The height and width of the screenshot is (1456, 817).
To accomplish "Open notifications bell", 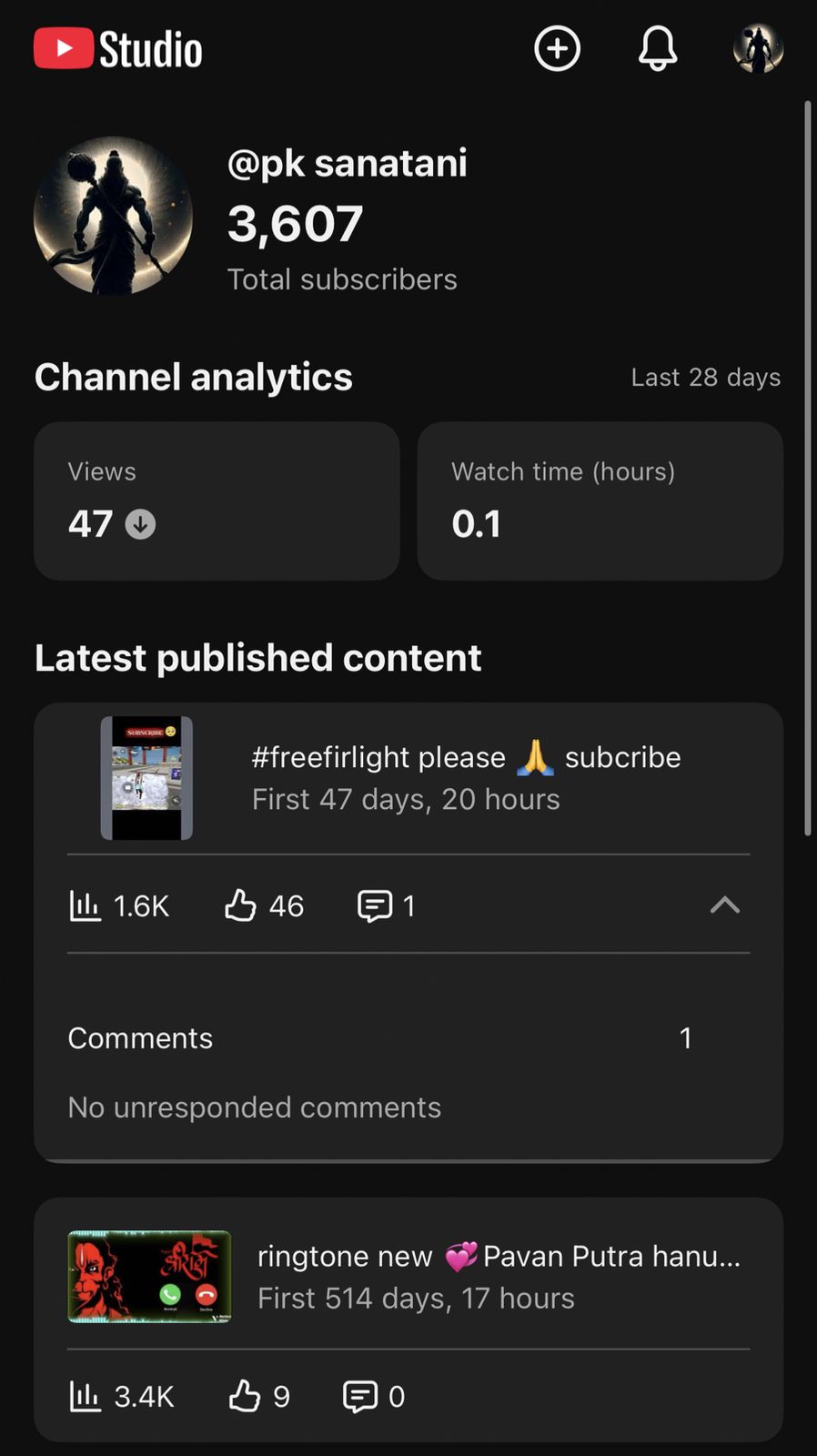I will click(657, 48).
